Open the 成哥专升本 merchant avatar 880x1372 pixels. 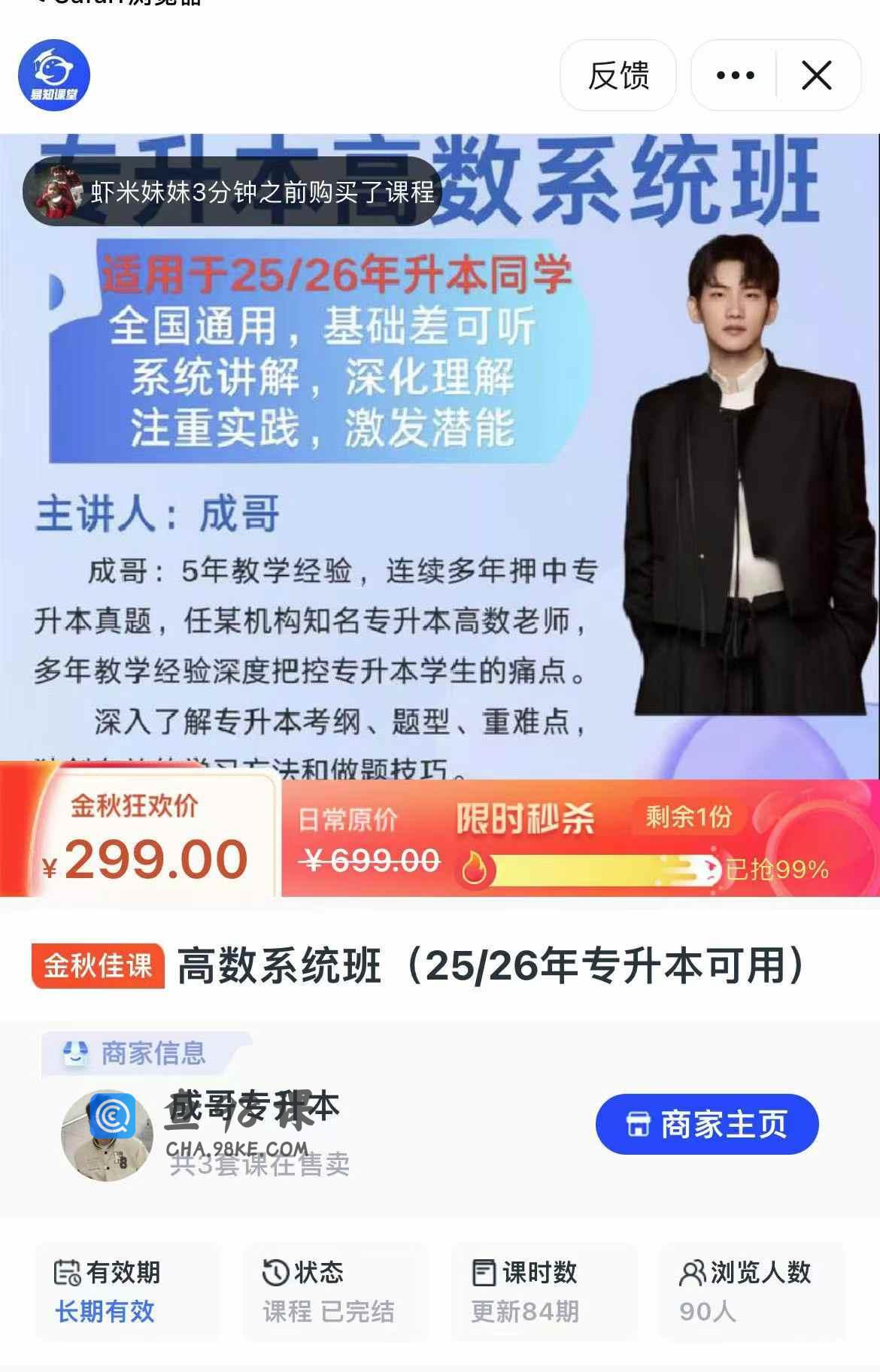coord(105,1135)
